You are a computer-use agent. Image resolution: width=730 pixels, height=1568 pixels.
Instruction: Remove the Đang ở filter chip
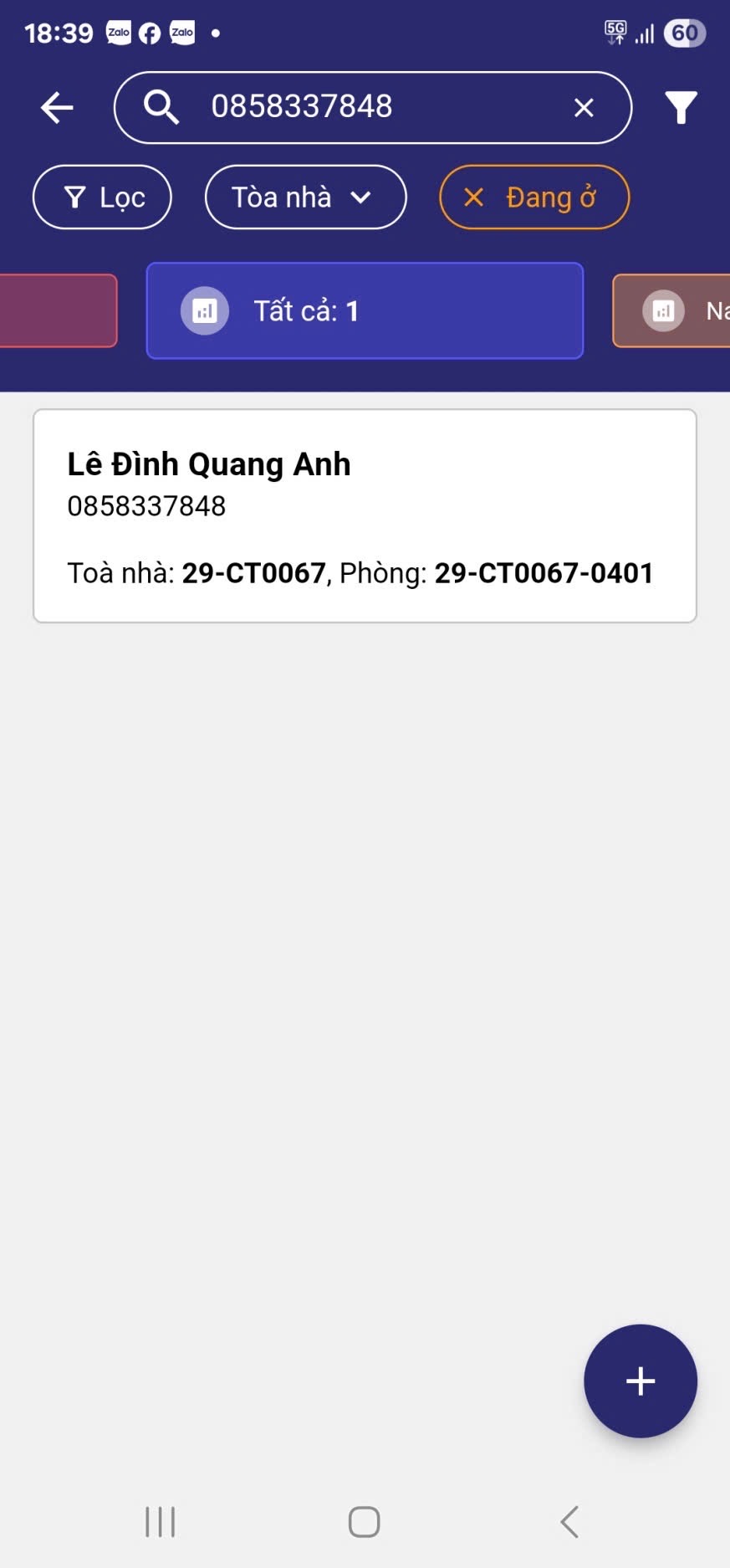point(474,197)
